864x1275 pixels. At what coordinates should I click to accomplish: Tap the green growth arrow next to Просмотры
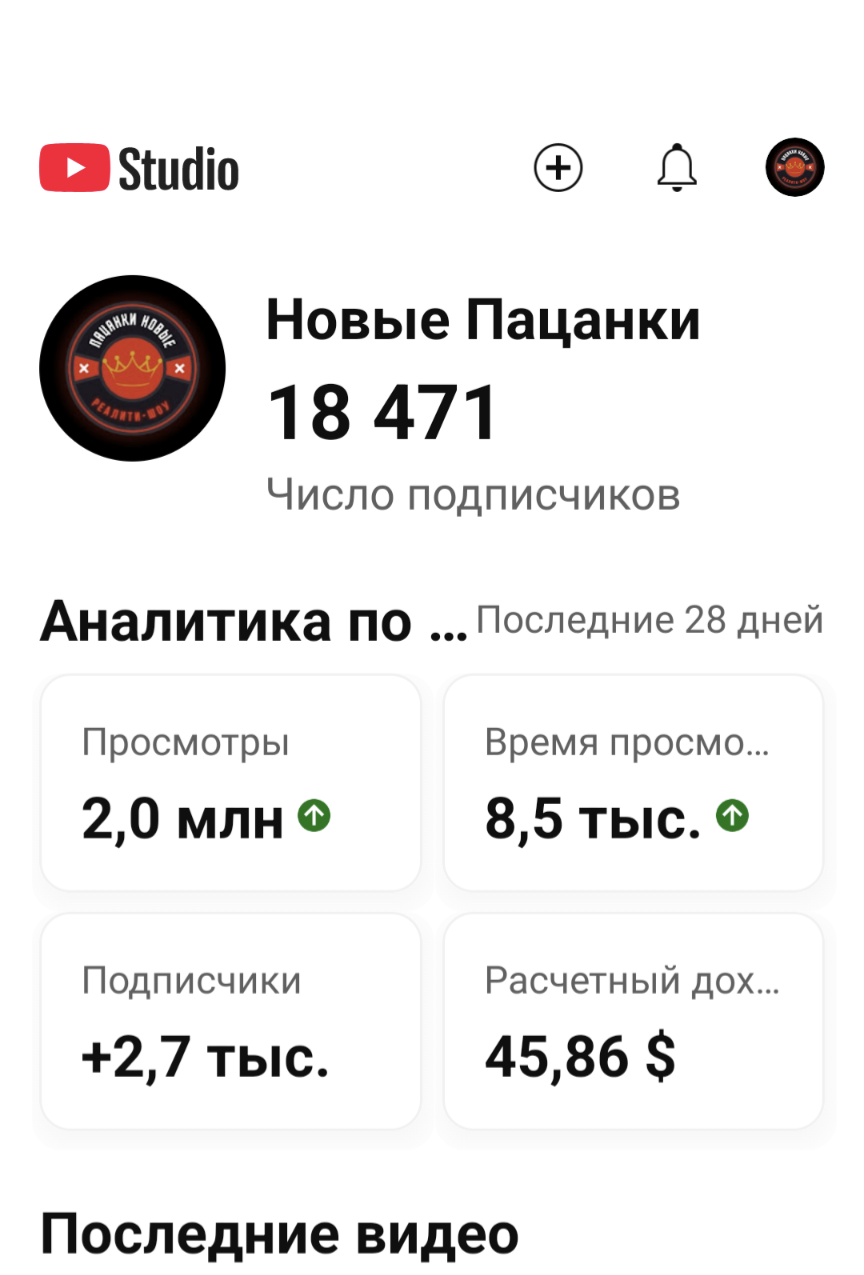(314, 817)
